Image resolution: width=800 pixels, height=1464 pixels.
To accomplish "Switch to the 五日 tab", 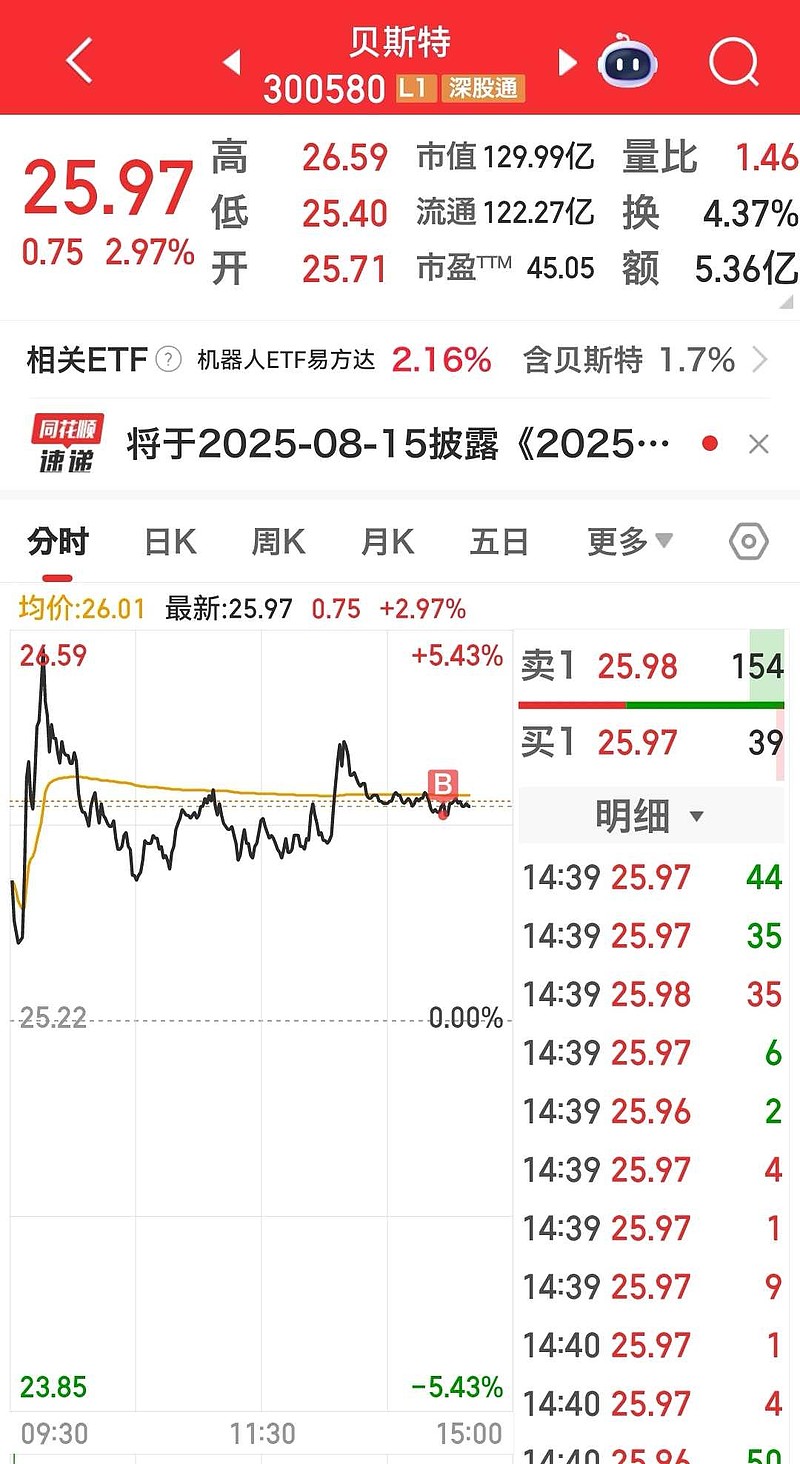I will pyautogui.click(x=499, y=542).
